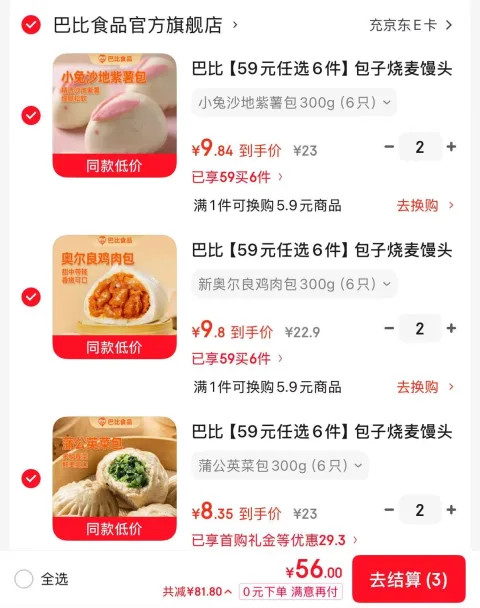View 已享首购礼金等优惠29.3 discount details
This screenshot has height=608, width=480.
point(275,540)
